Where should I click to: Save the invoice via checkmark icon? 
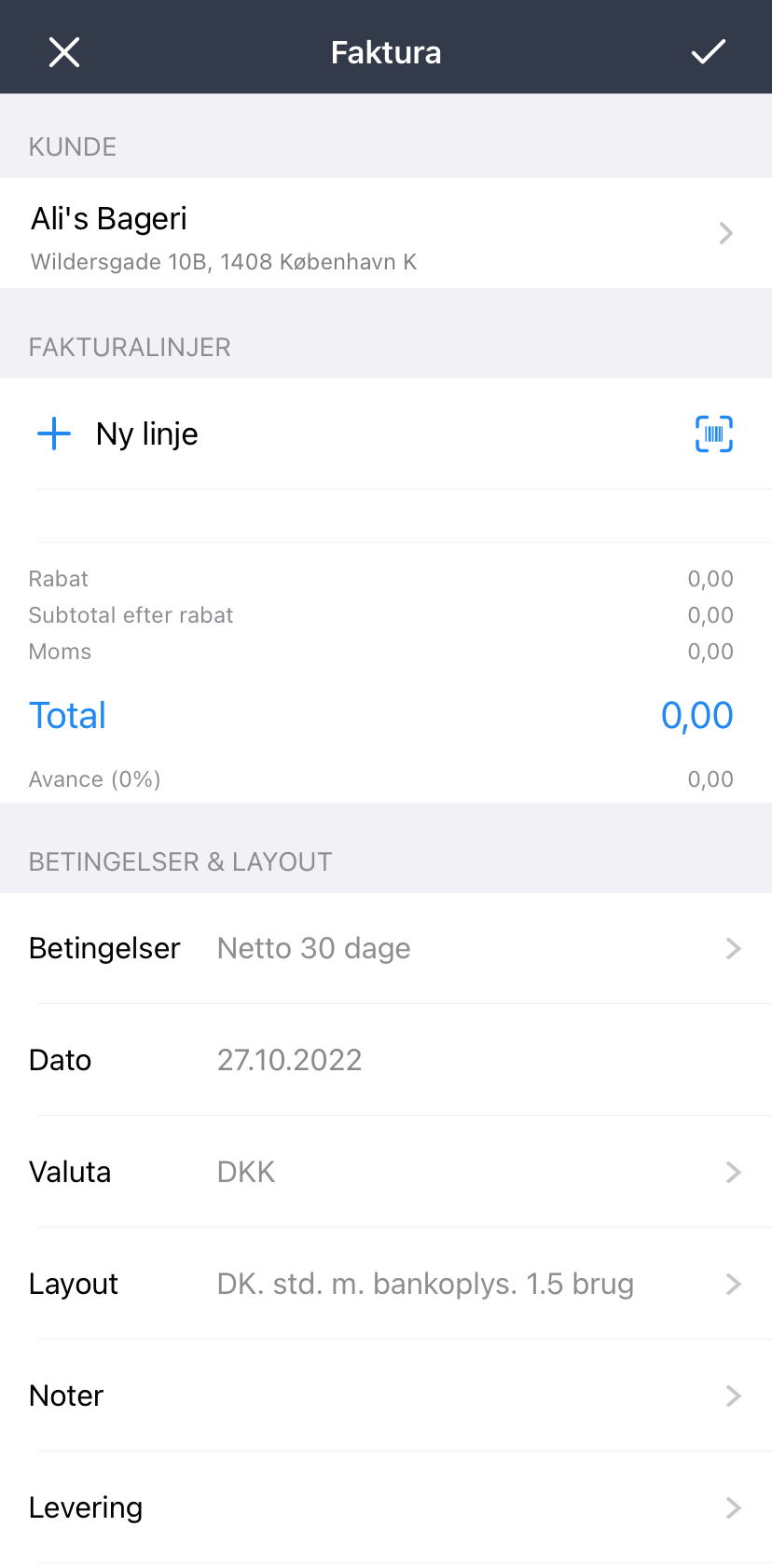tap(709, 51)
